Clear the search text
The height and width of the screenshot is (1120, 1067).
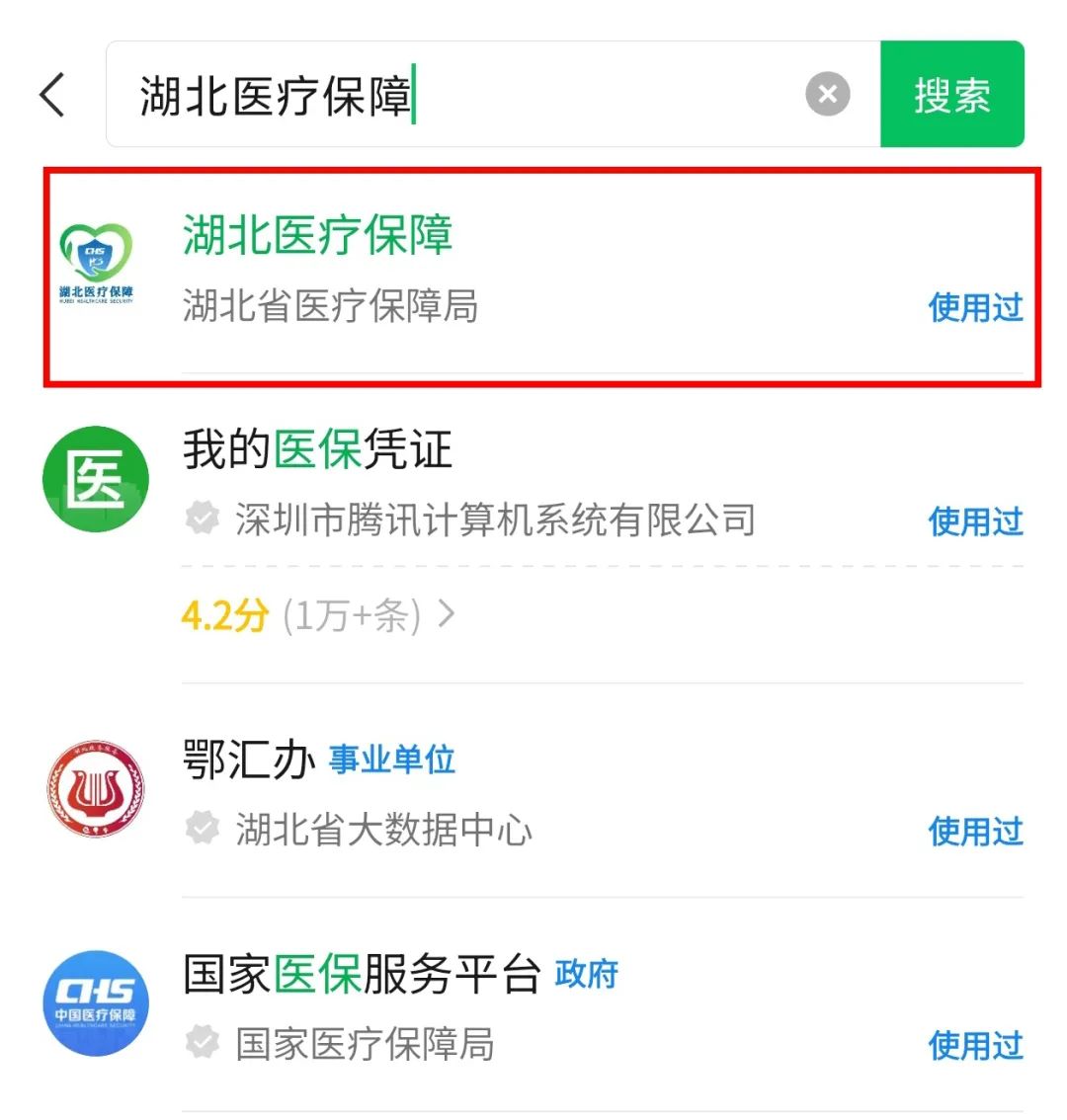coord(827,95)
